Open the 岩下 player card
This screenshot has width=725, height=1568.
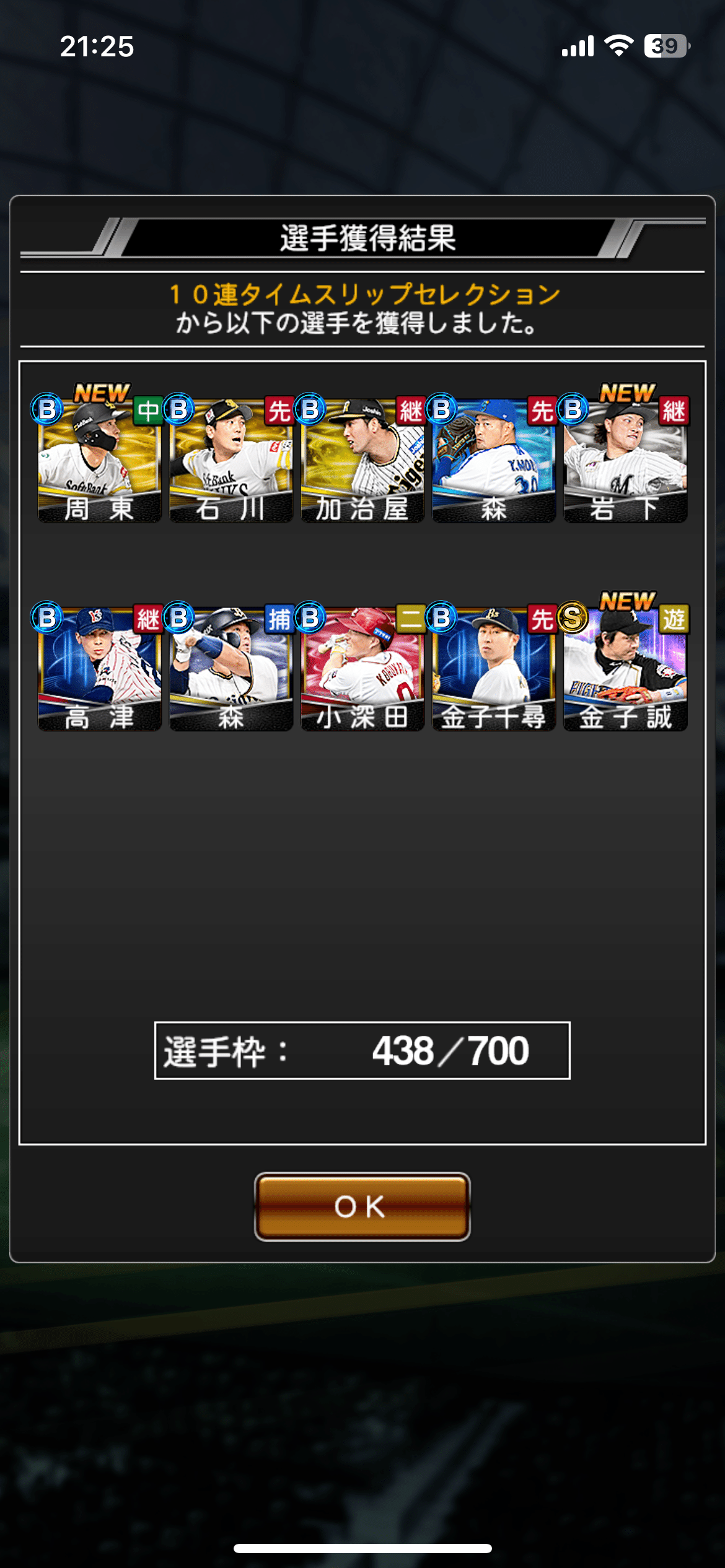[x=625, y=460]
